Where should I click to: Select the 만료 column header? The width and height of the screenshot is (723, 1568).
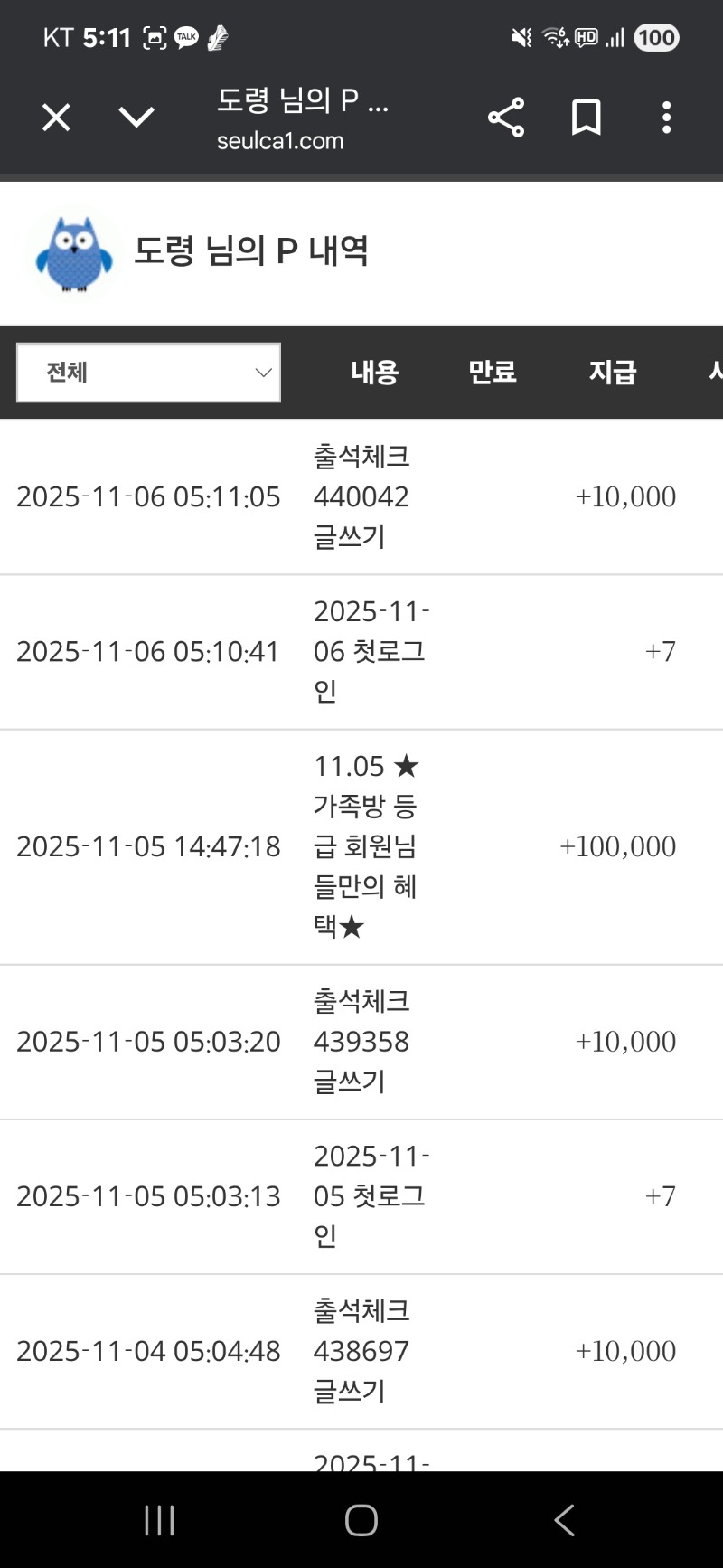(493, 372)
